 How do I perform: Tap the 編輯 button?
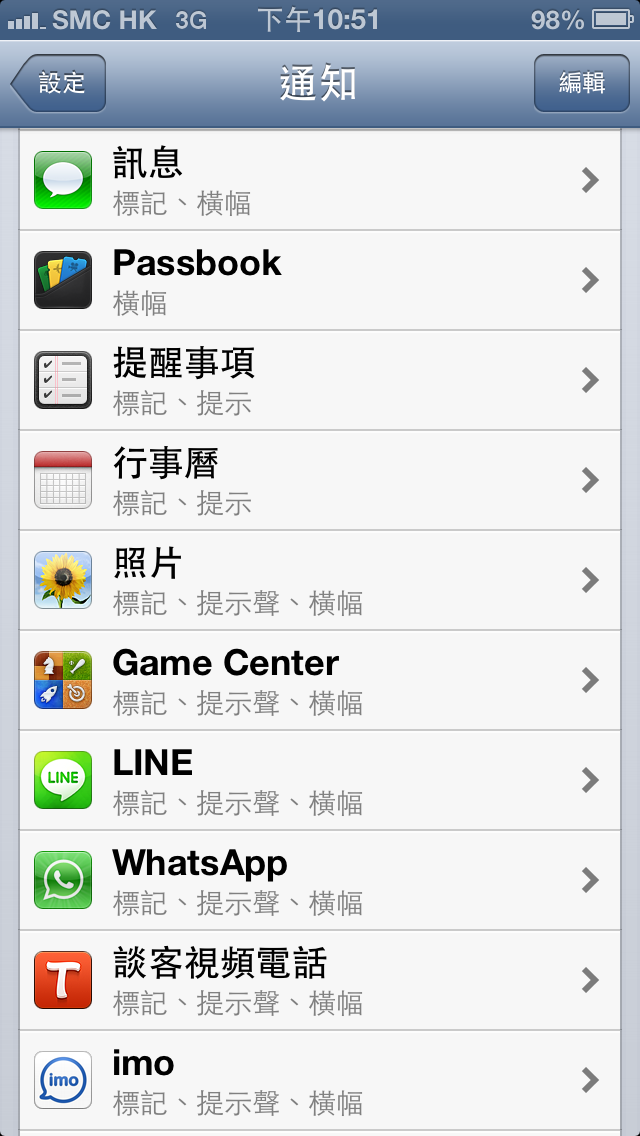[x=581, y=83]
